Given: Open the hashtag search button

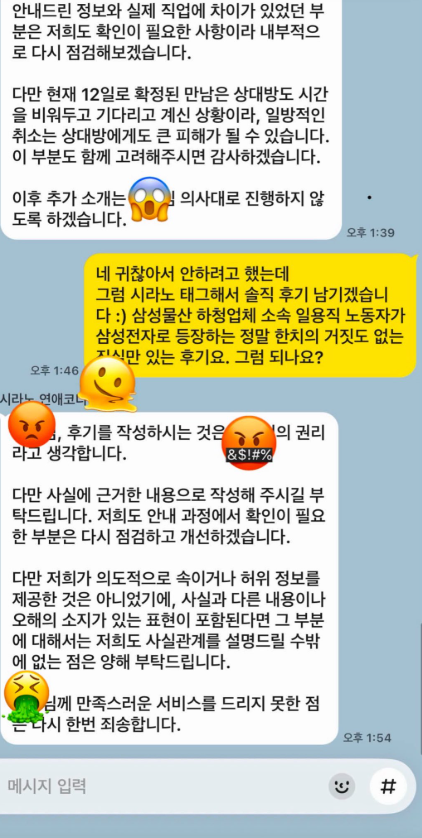Looking at the screenshot, I should click(388, 786).
